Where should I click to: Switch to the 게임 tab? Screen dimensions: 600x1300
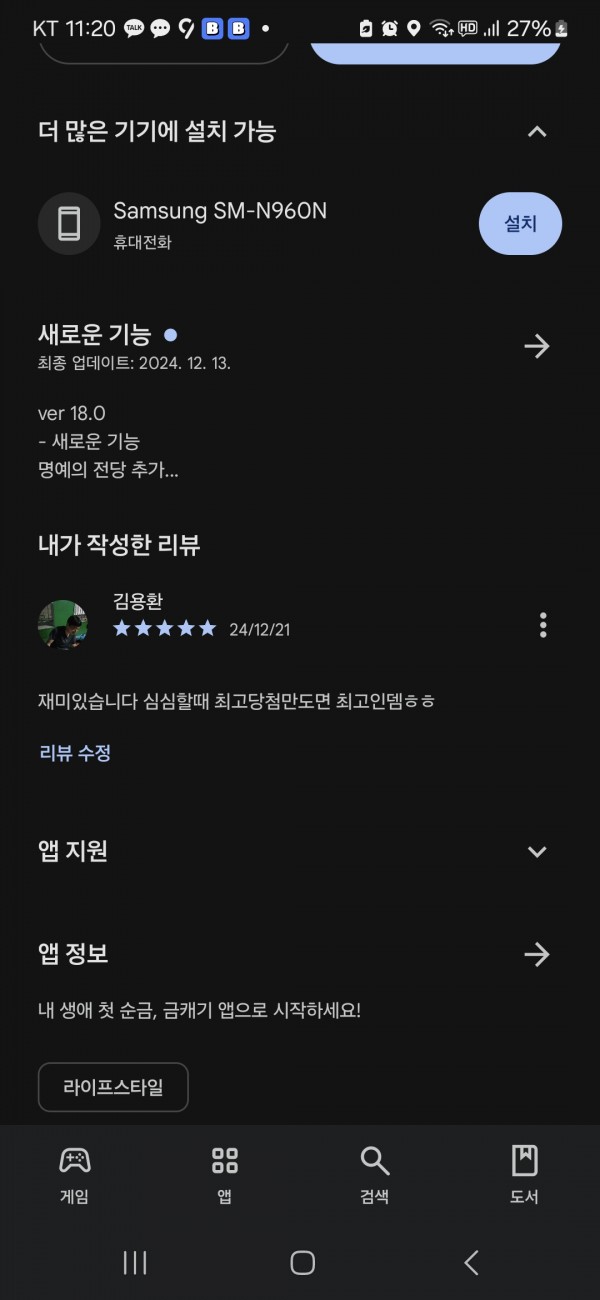(75, 1175)
